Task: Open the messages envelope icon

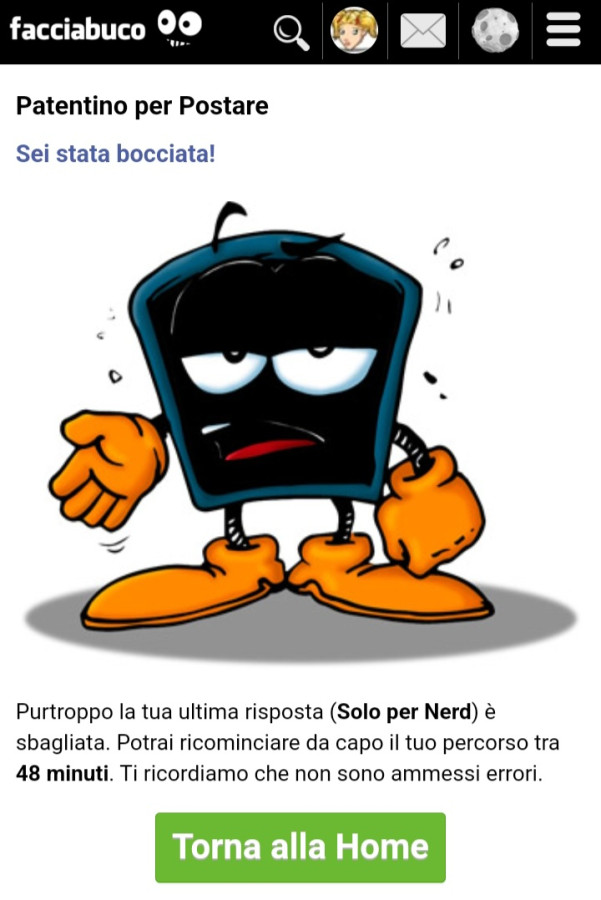Action: click(423, 31)
